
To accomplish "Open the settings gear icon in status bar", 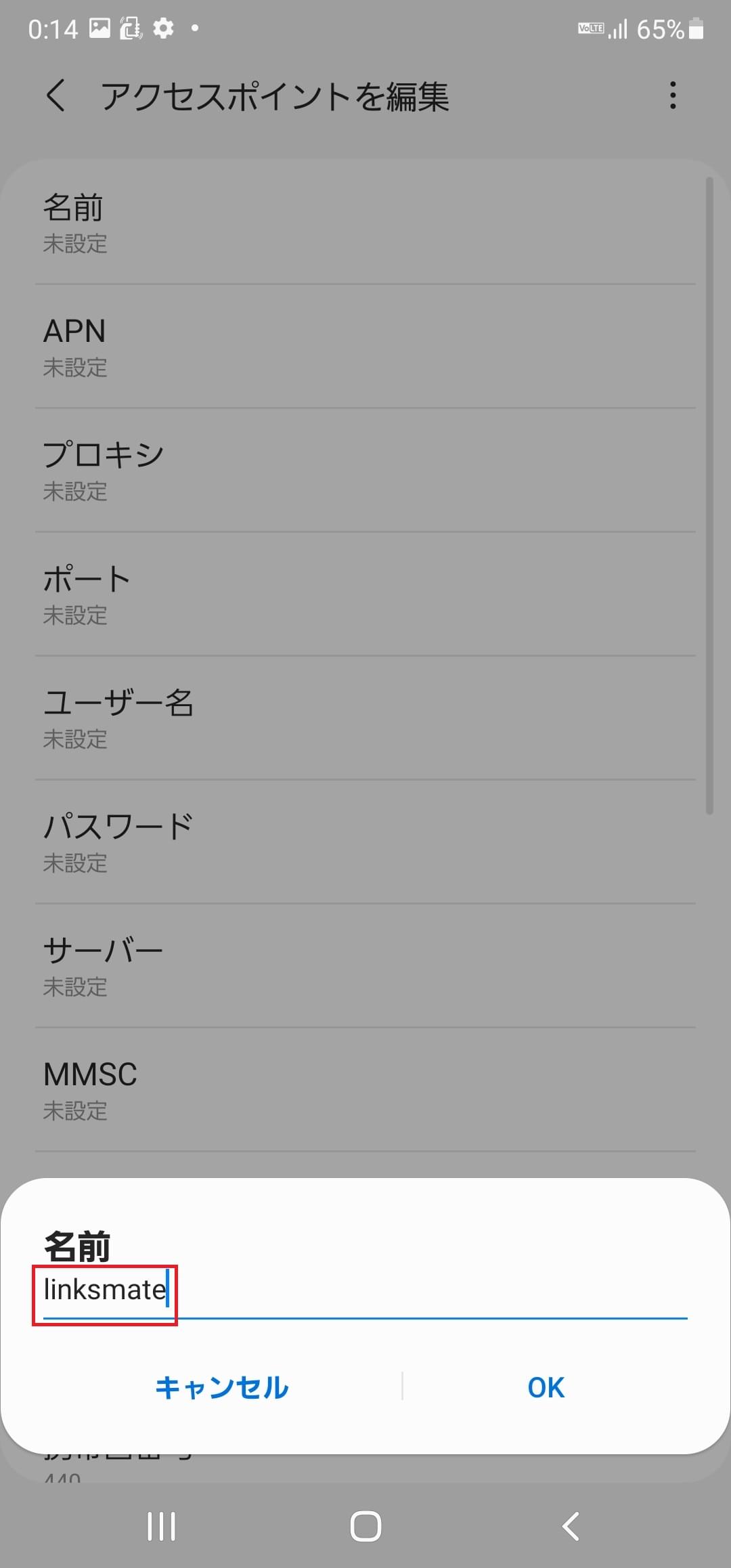I will tap(162, 28).
